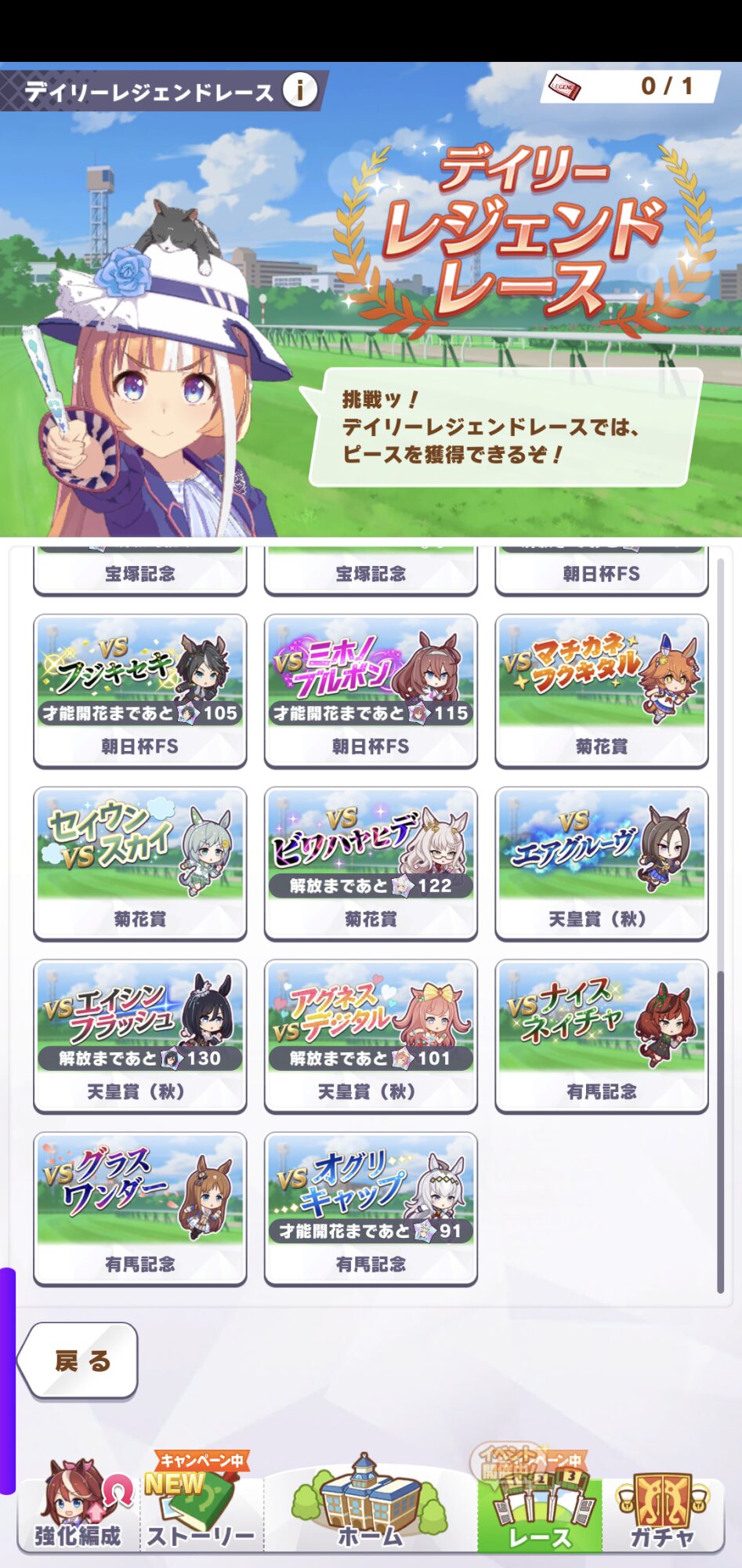Open the VS ビワハヤヒデ race card
The image size is (742, 1568).
(371, 863)
